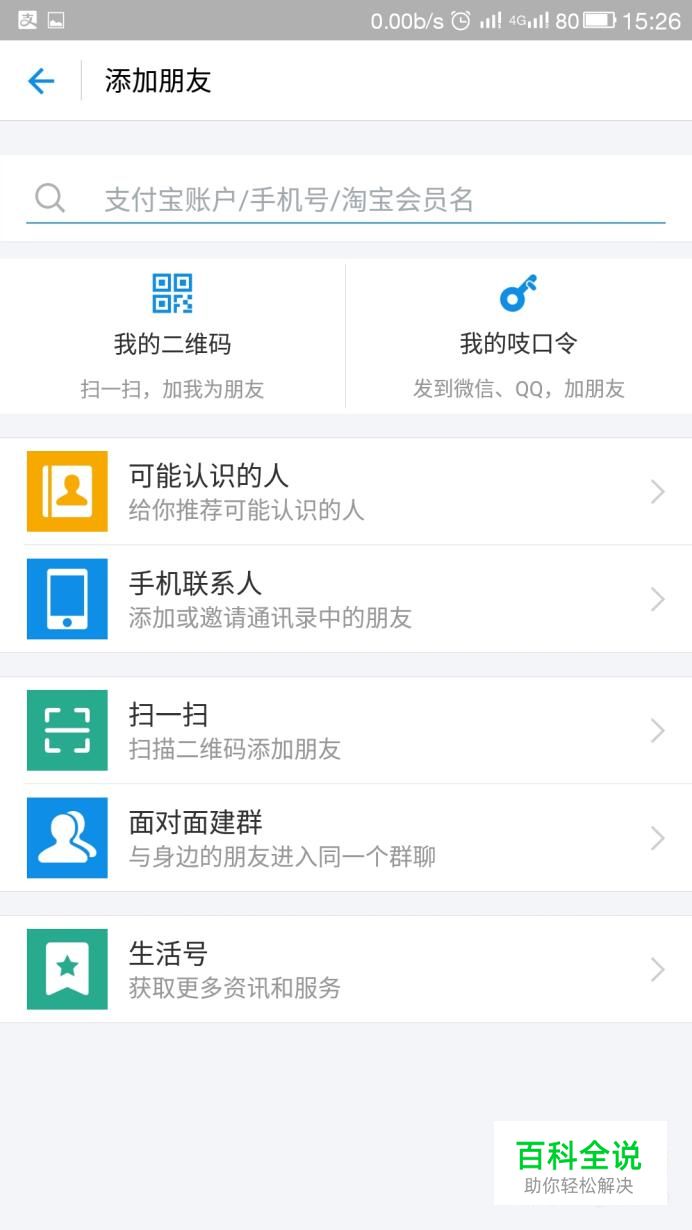The height and width of the screenshot is (1230, 692).
Task: Open 面对面建群
Action: point(346,838)
